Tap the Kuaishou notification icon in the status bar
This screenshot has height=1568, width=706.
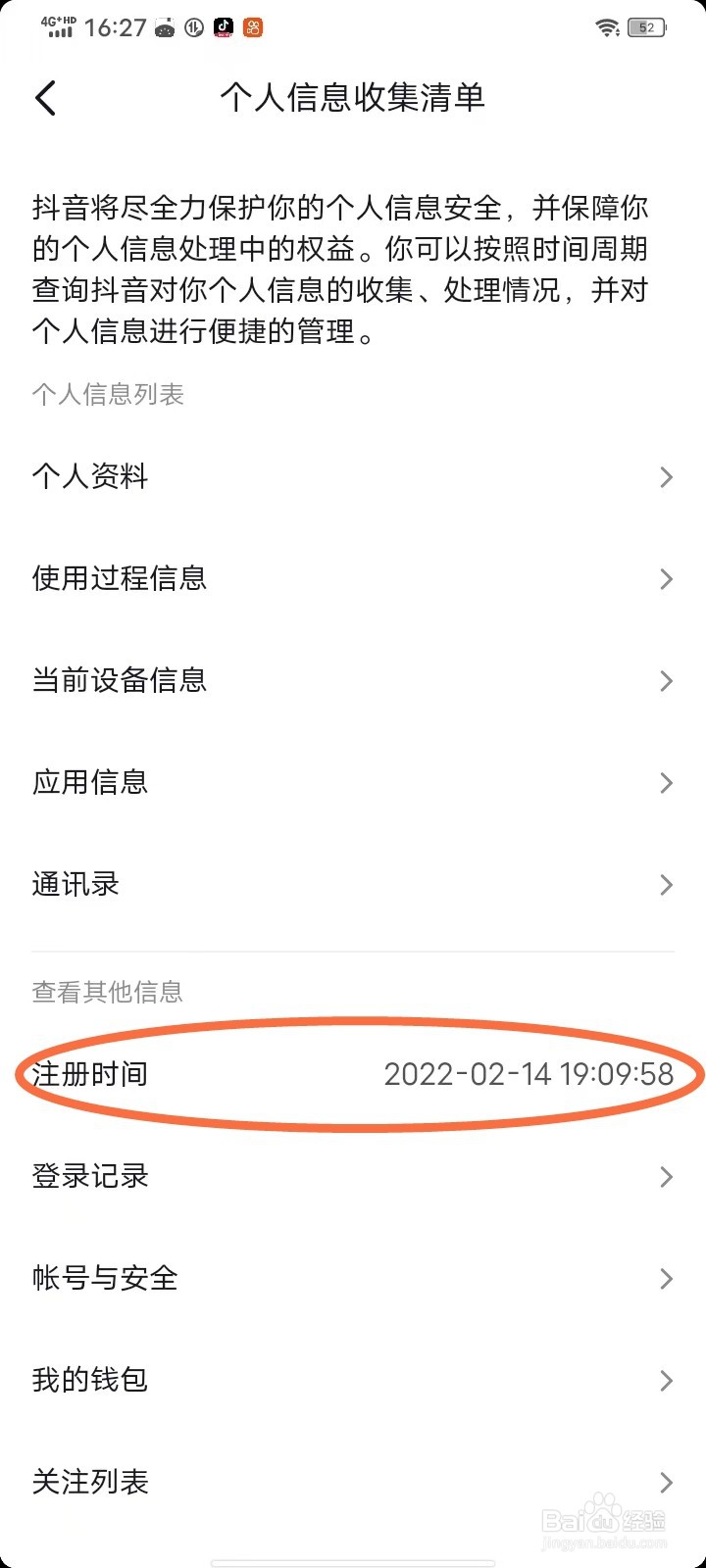pyautogui.click(x=253, y=28)
